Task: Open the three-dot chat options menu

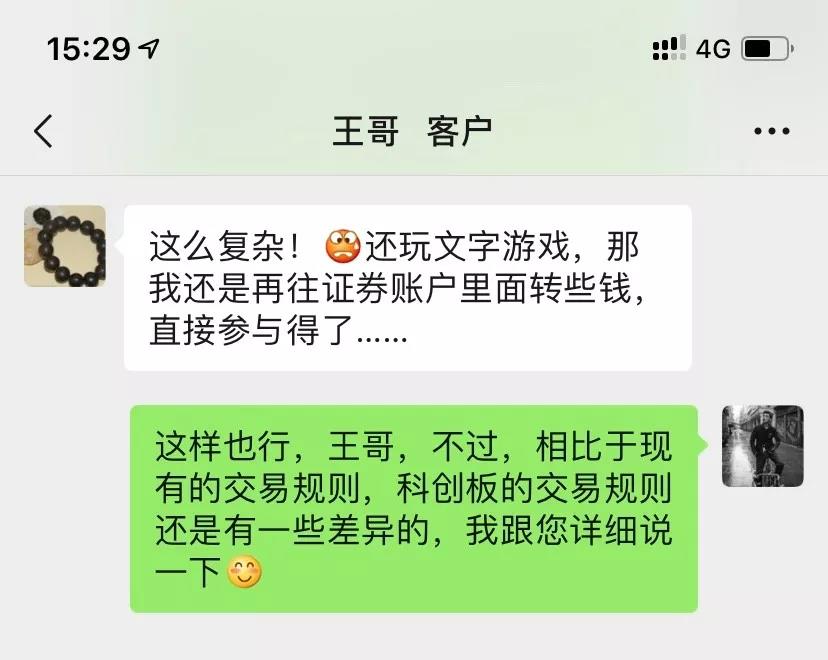Action: (771, 132)
